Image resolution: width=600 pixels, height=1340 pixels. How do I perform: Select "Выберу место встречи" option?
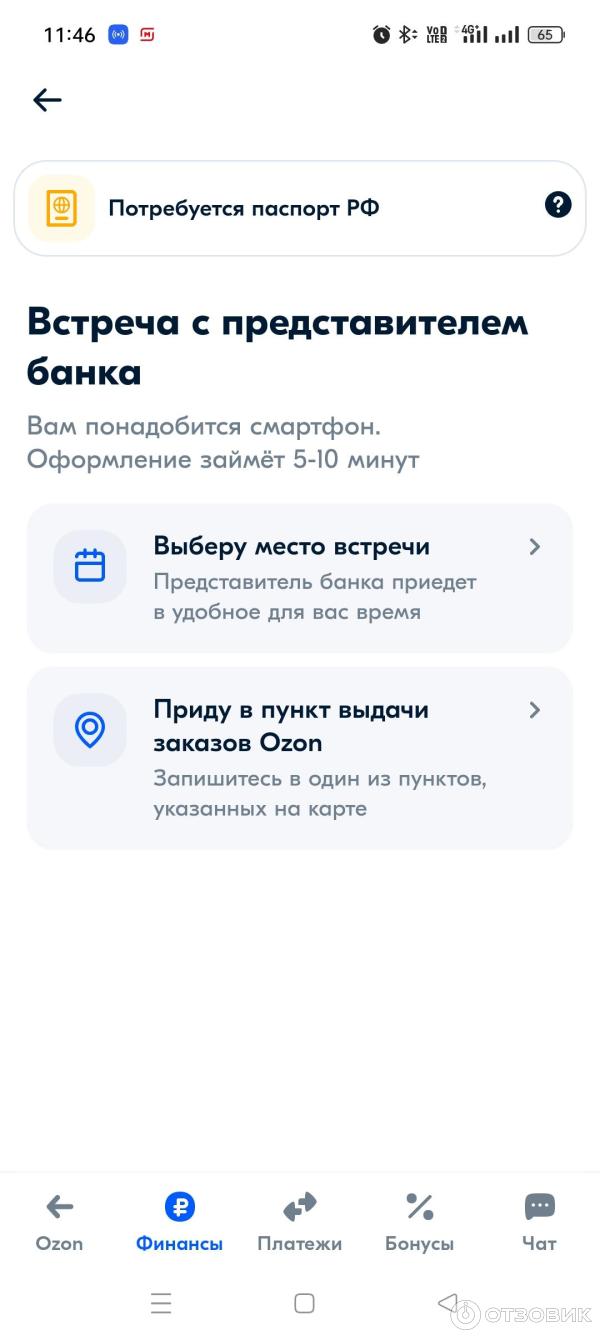click(299, 578)
